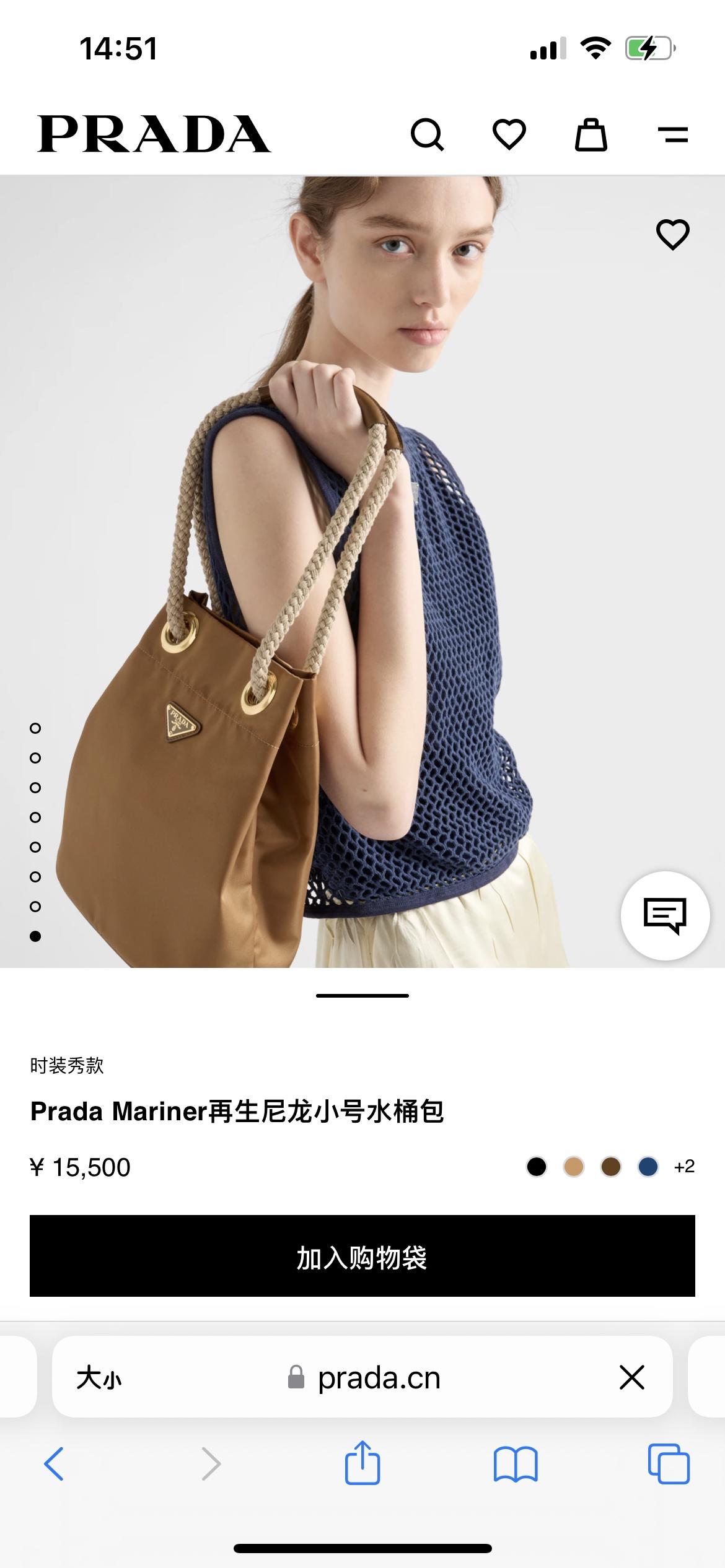Open the live chat bubble

[x=665, y=915]
